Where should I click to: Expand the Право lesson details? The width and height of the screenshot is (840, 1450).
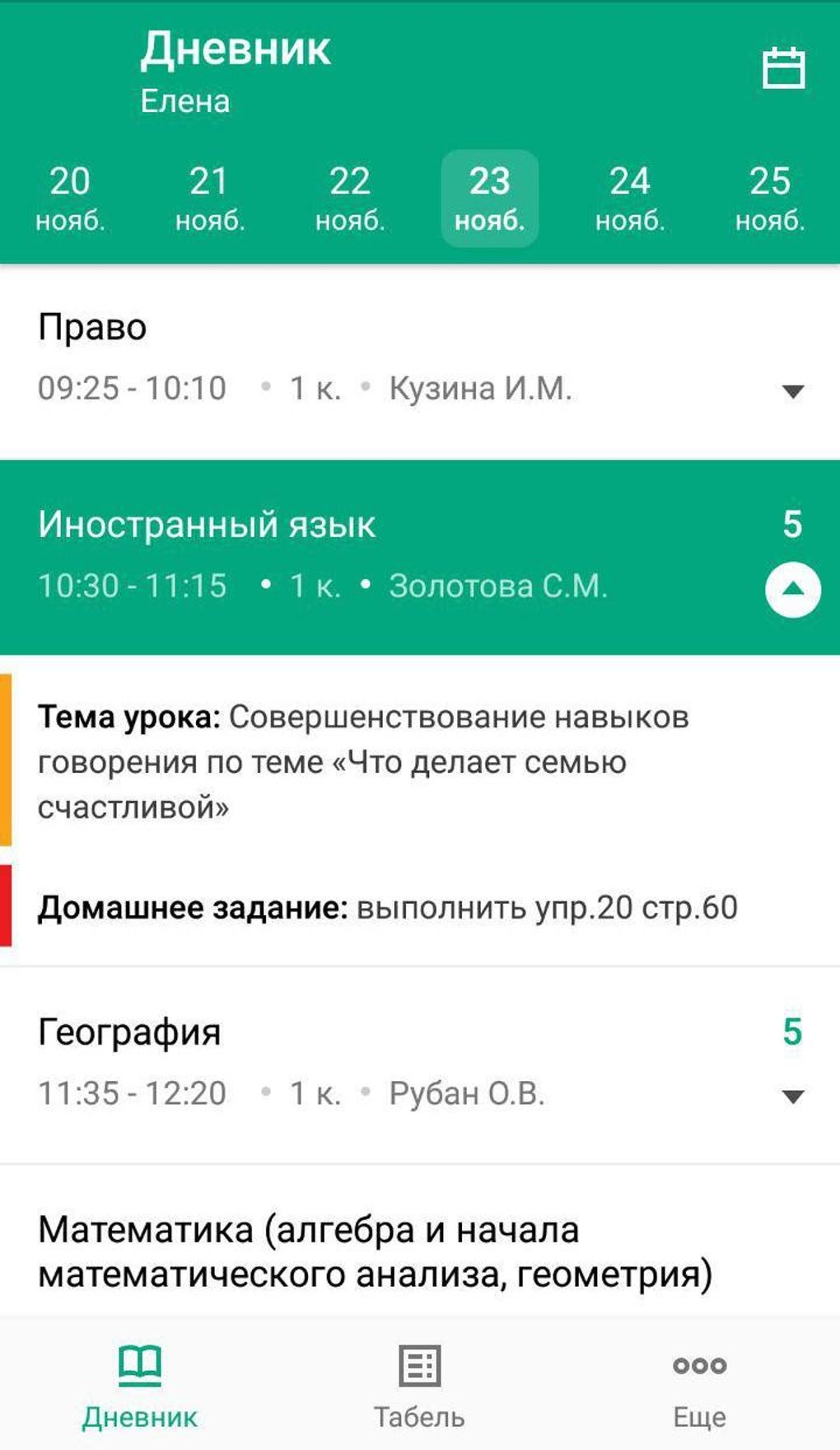click(x=792, y=391)
